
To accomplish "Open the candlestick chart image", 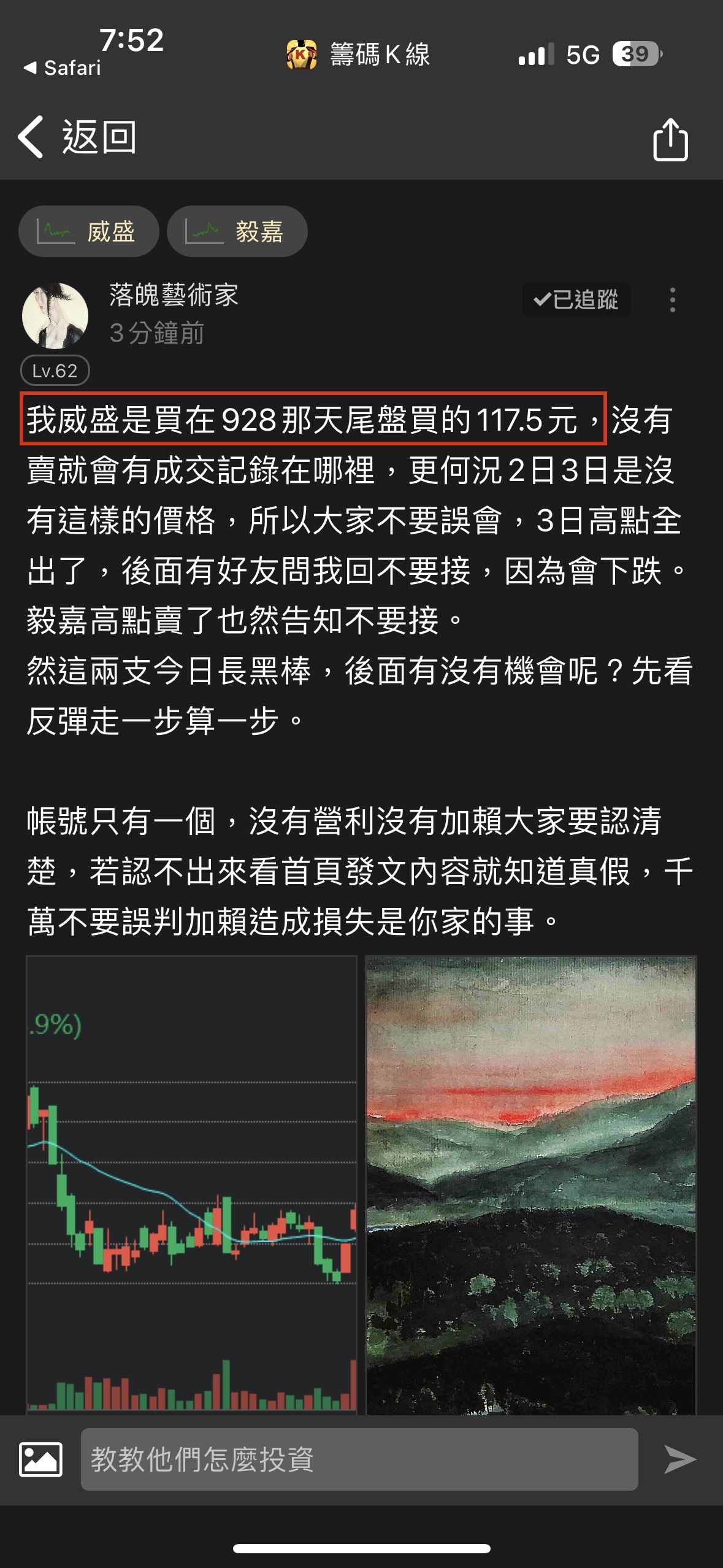I will coord(192,1184).
